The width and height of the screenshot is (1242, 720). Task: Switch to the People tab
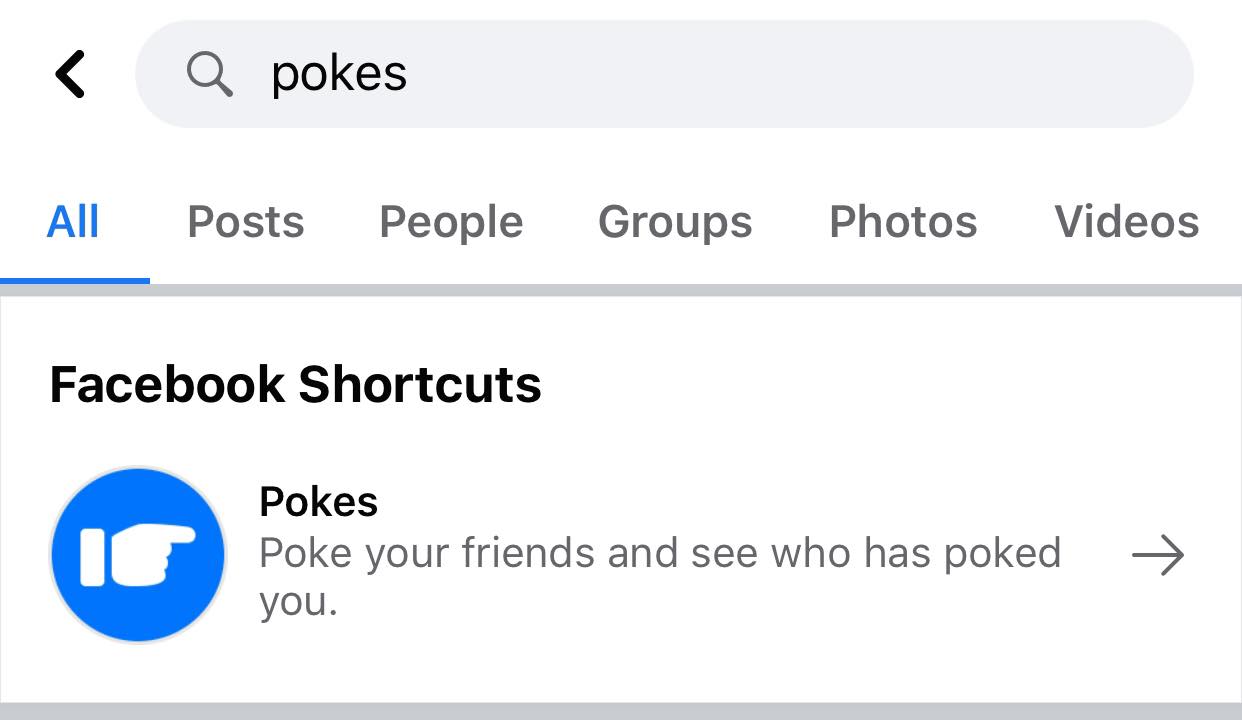click(451, 221)
